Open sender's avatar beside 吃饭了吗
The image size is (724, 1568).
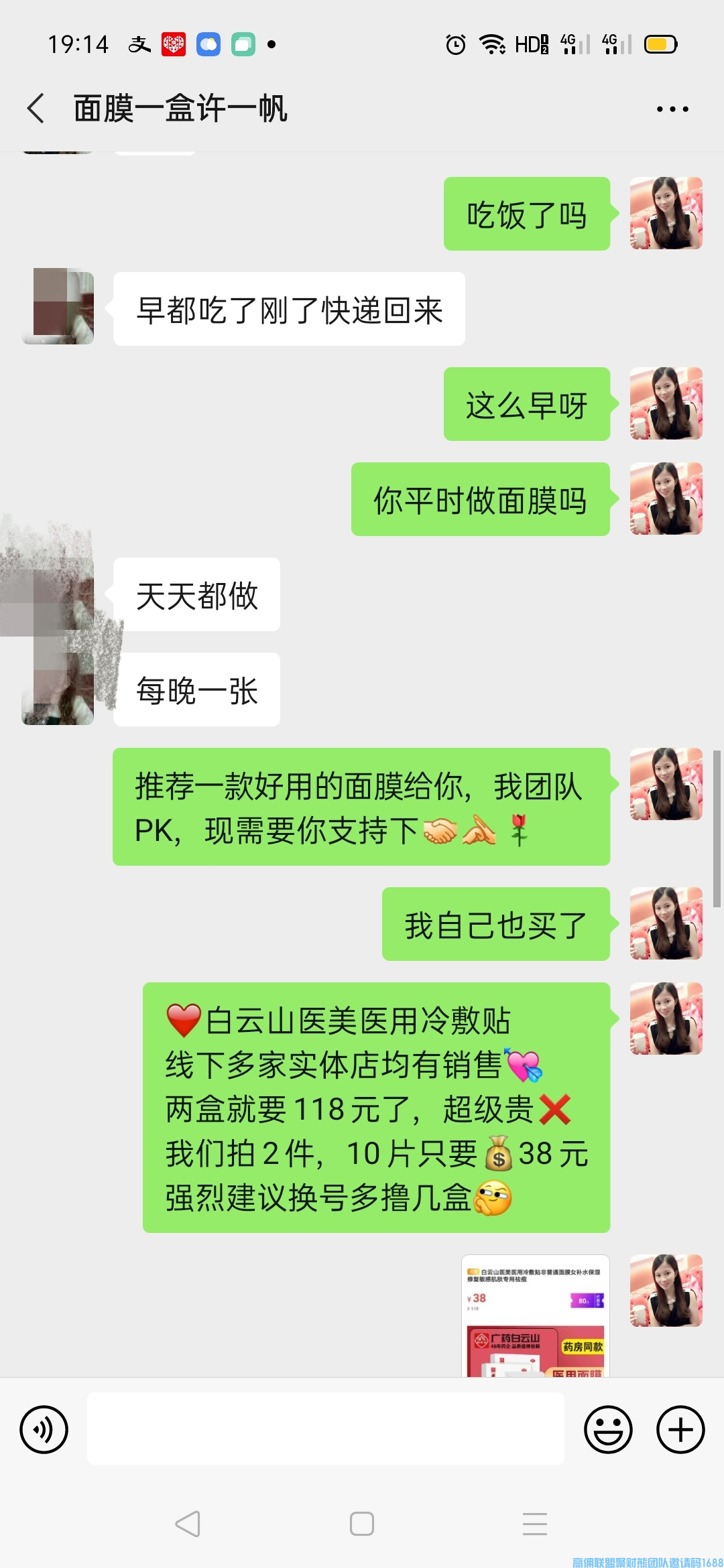tap(666, 213)
